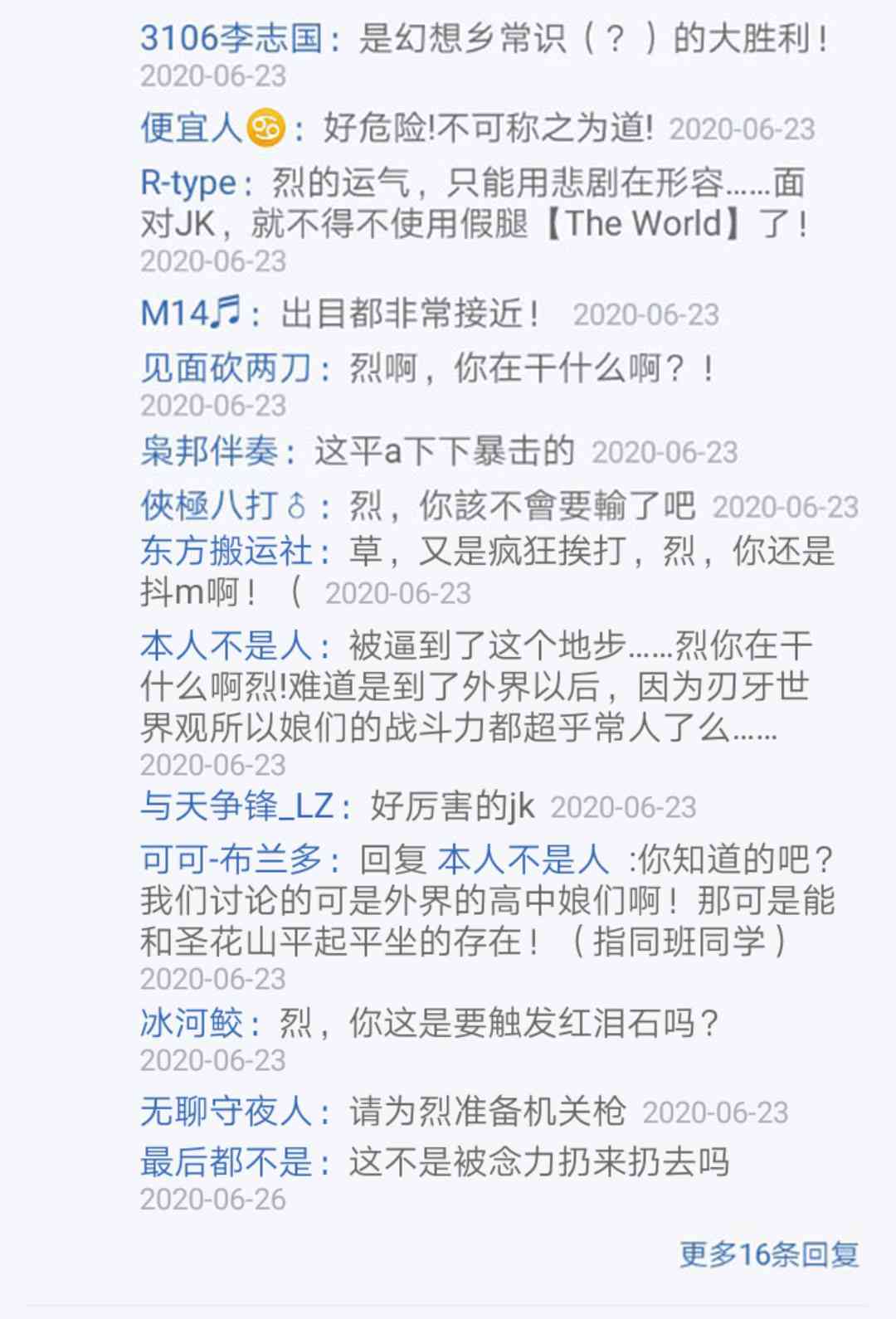View the profile of 冰河鲛
Screen dimensions: 896x1319
click(192, 1023)
